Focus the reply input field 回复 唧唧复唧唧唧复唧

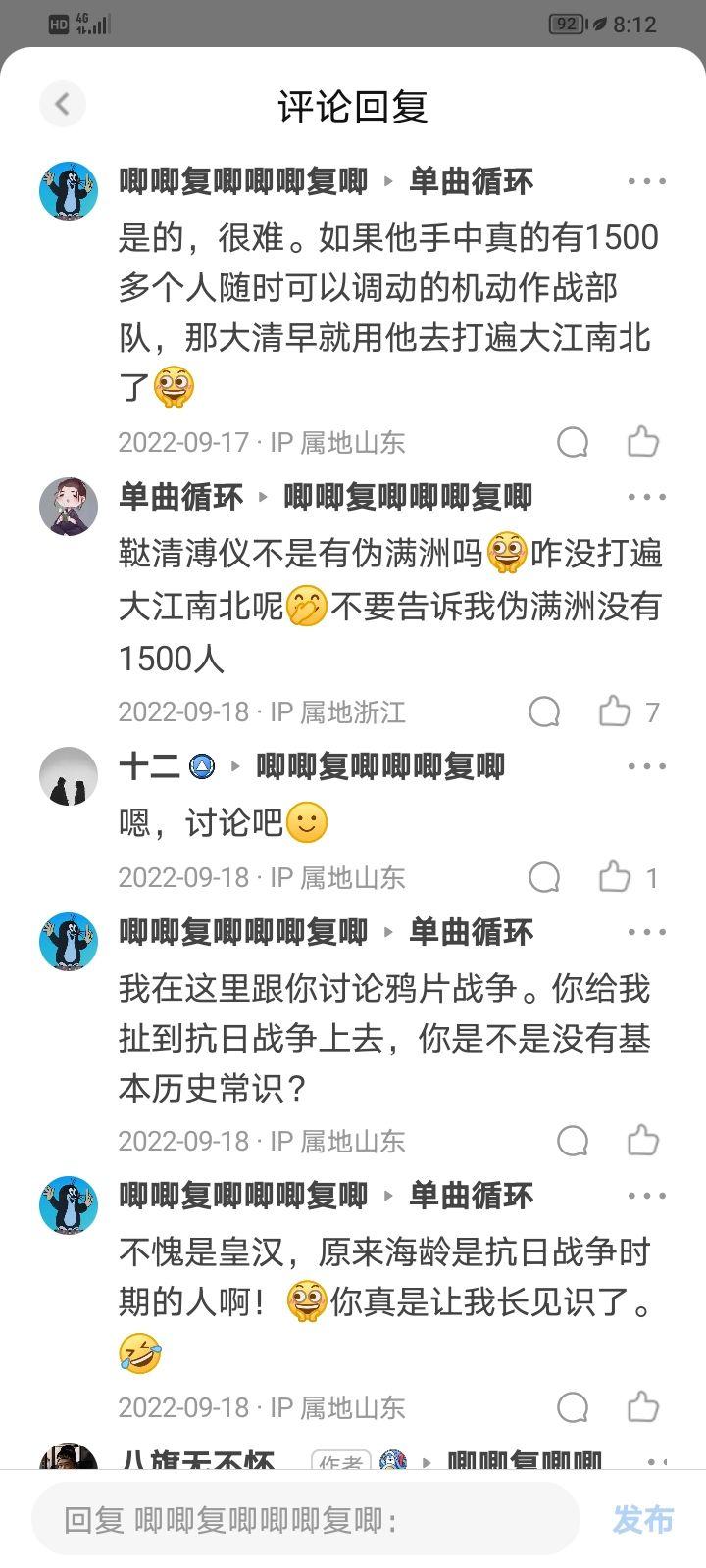point(304,1520)
